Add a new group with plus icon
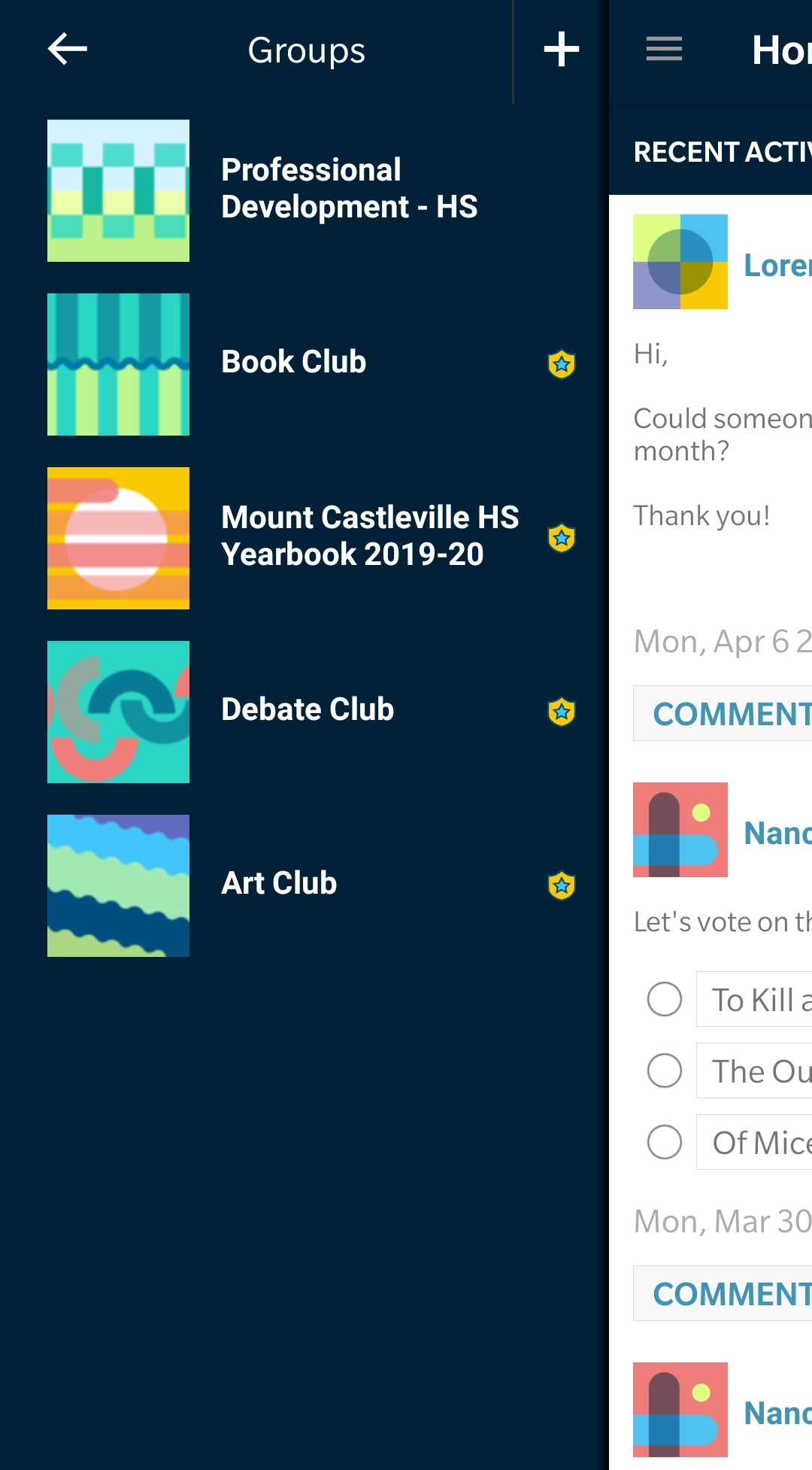 562,50
